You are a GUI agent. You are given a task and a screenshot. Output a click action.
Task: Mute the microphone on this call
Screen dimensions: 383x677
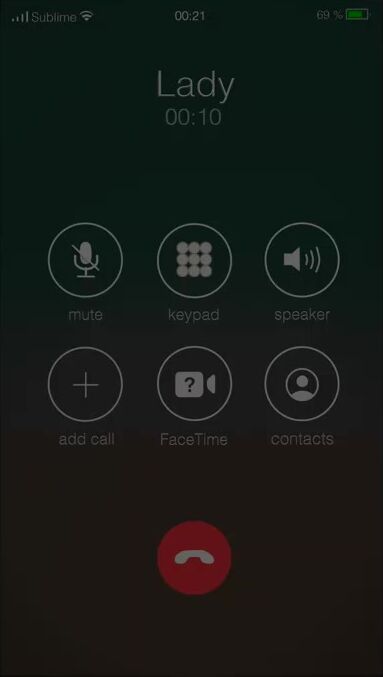coord(85,260)
